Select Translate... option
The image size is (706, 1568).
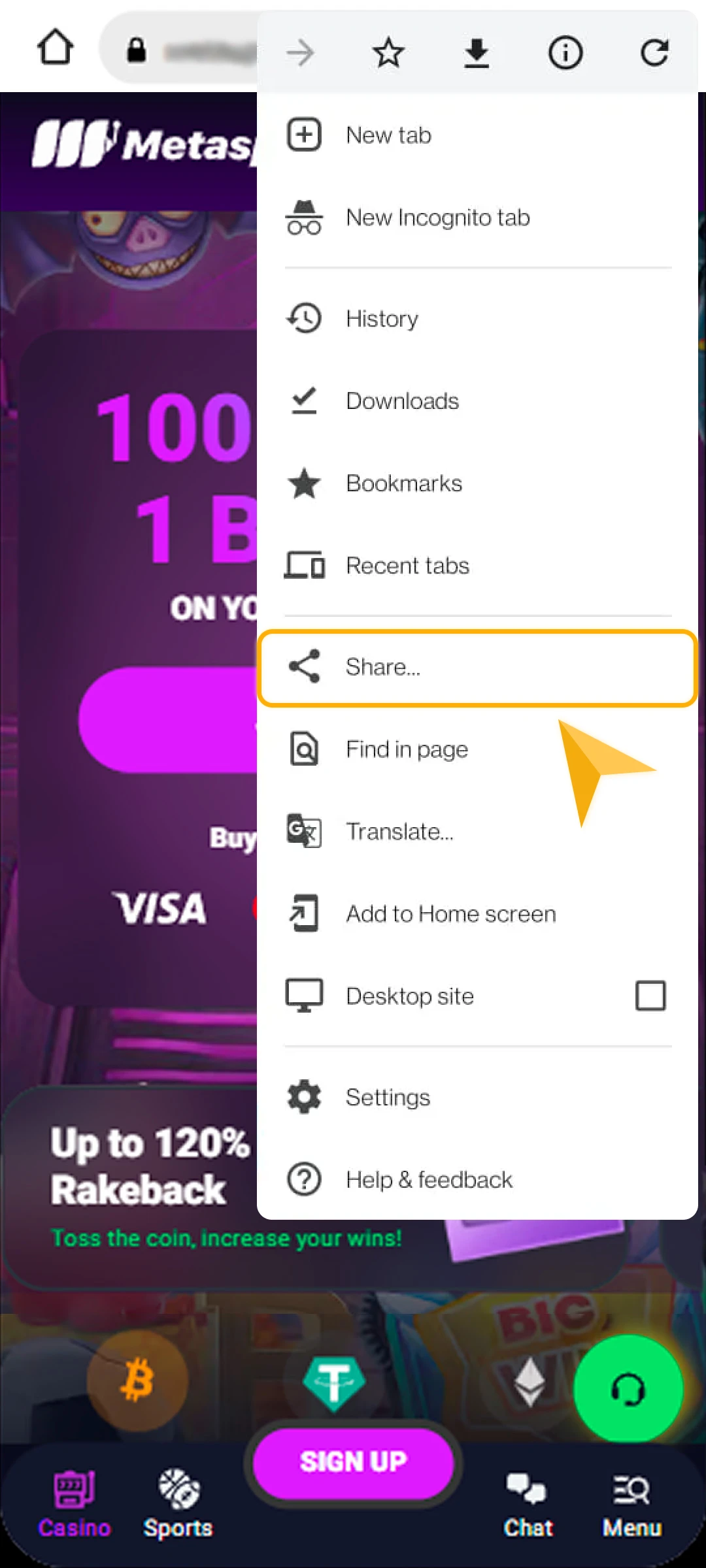pos(399,832)
